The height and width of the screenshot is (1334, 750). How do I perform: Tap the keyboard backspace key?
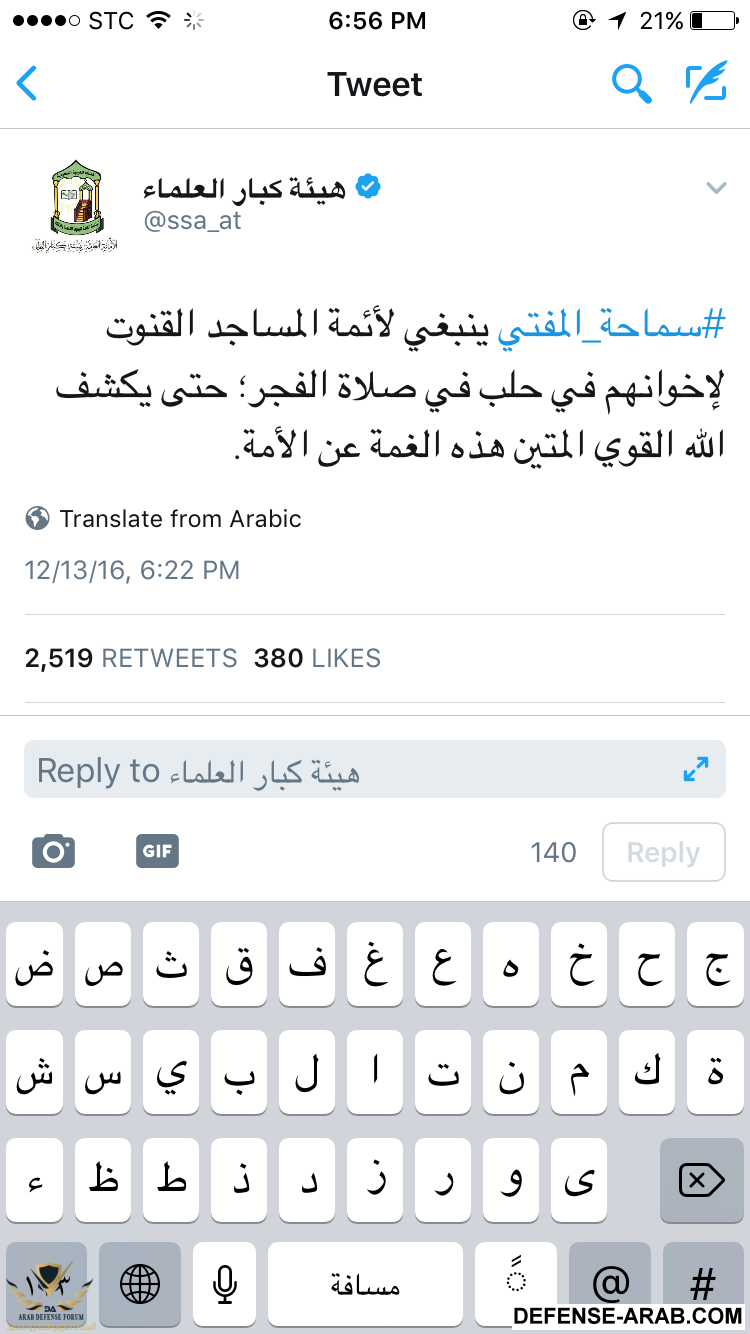click(701, 1180)
